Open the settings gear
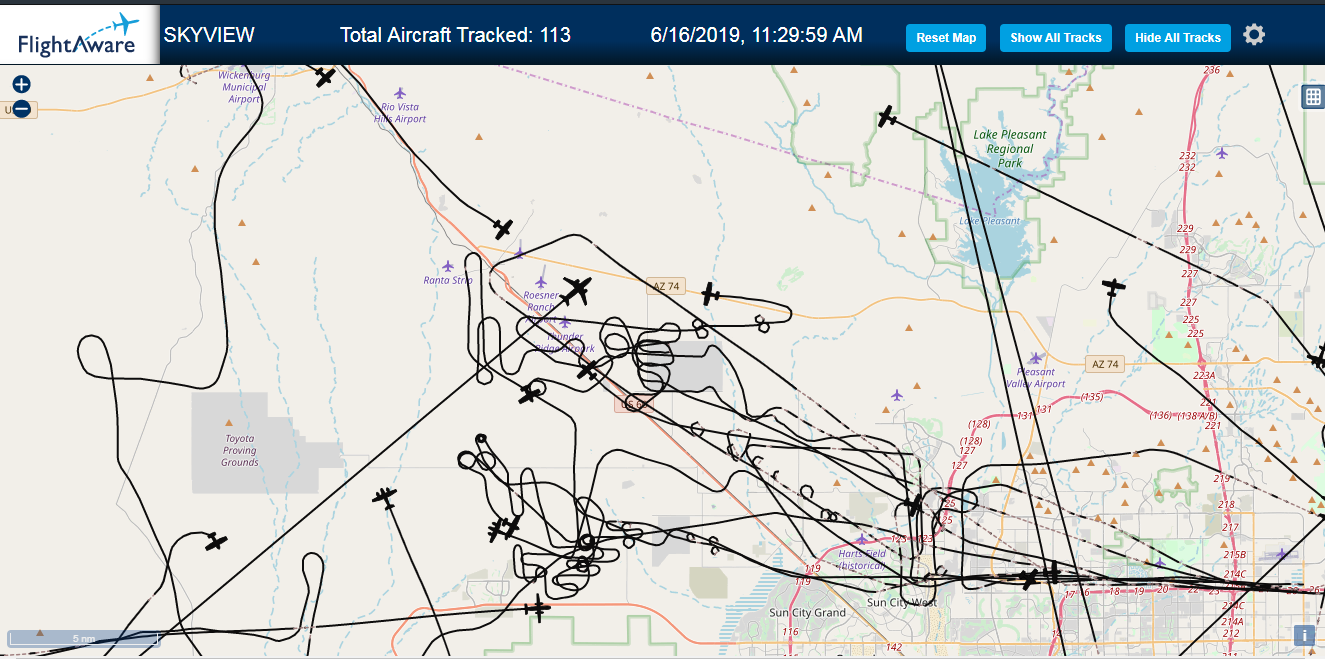Screen dimensions: 1325x659 [1254, 35]
